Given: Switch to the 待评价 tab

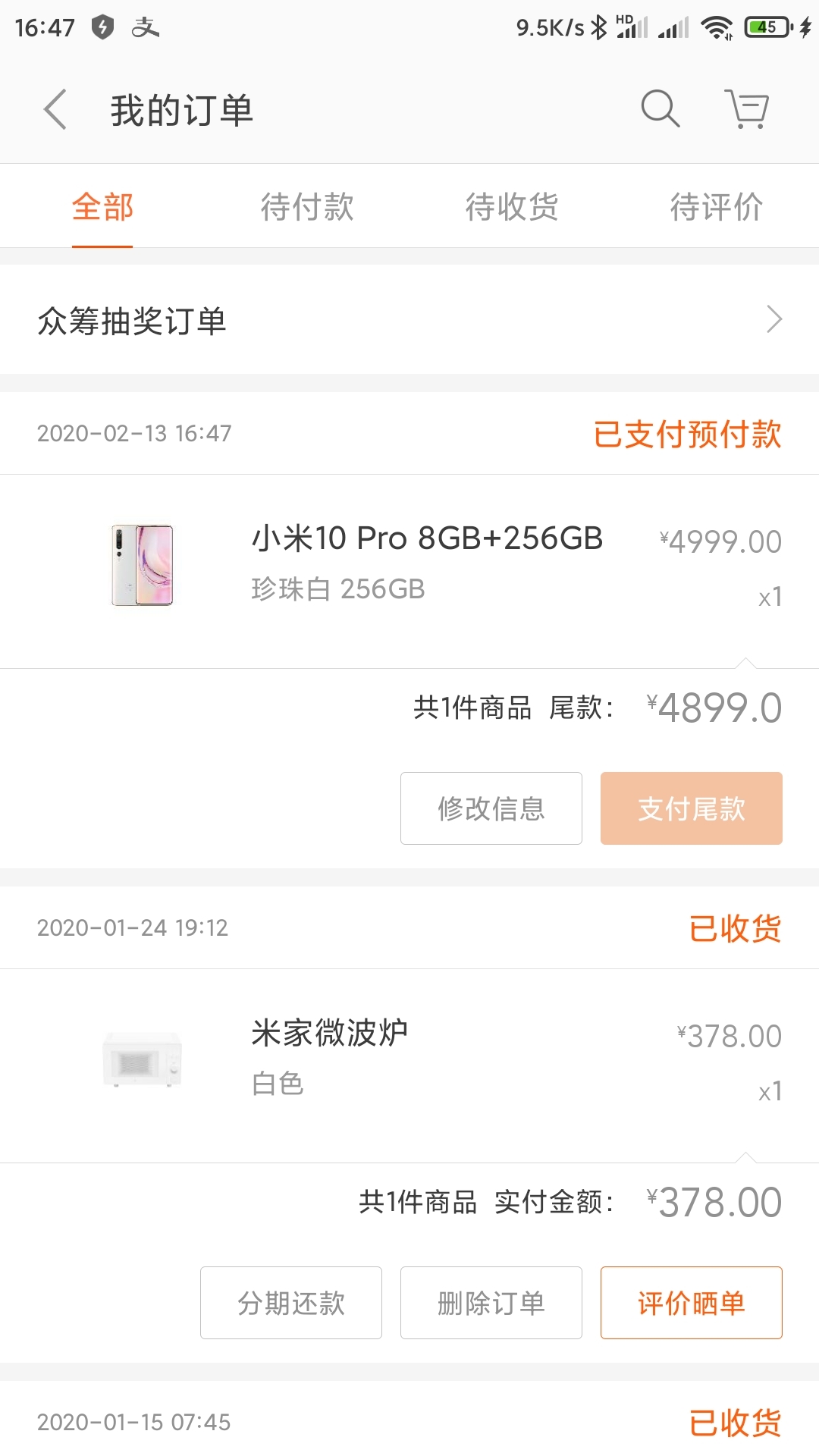Looking at the screenshot, I should (717, 206).
